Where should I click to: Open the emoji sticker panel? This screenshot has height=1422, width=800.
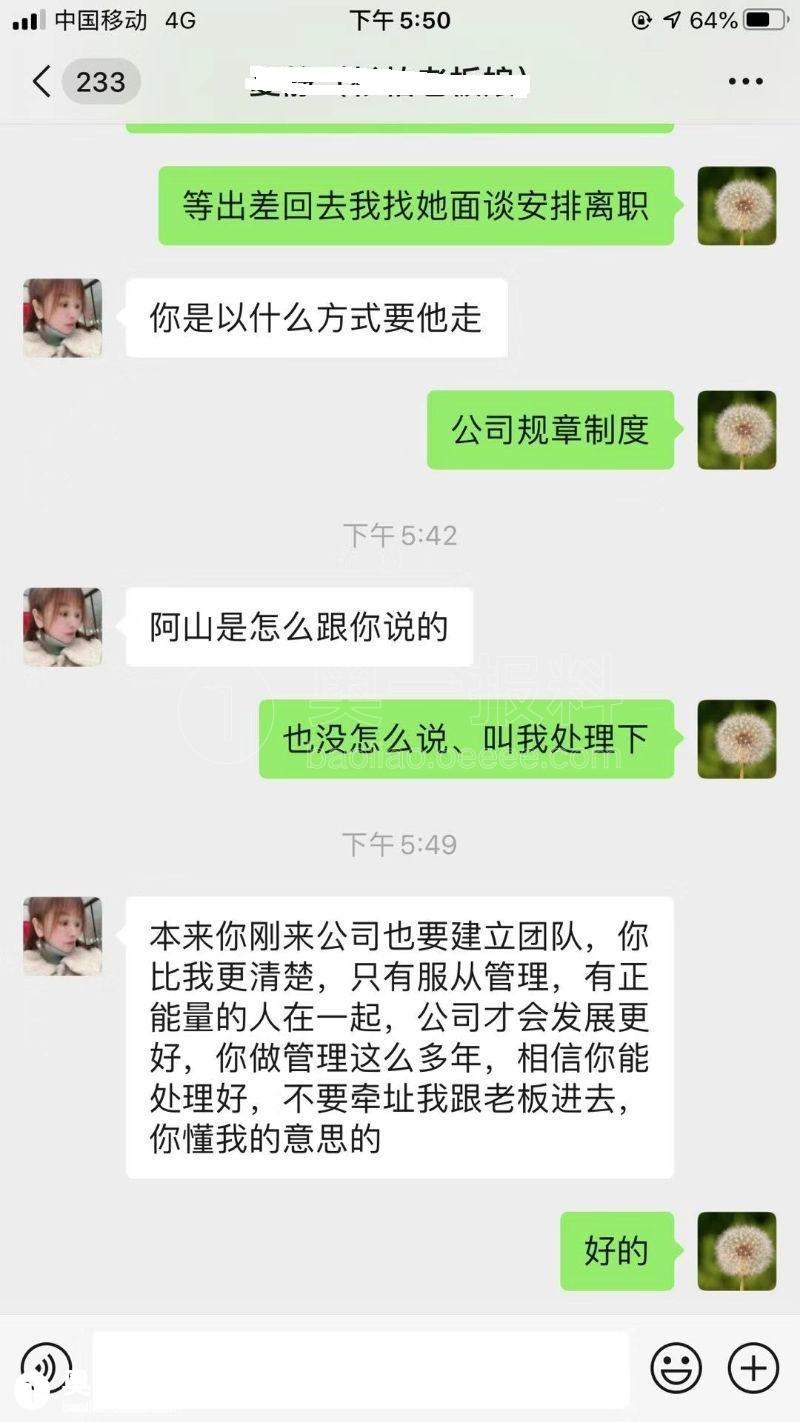coord(676,1367)
